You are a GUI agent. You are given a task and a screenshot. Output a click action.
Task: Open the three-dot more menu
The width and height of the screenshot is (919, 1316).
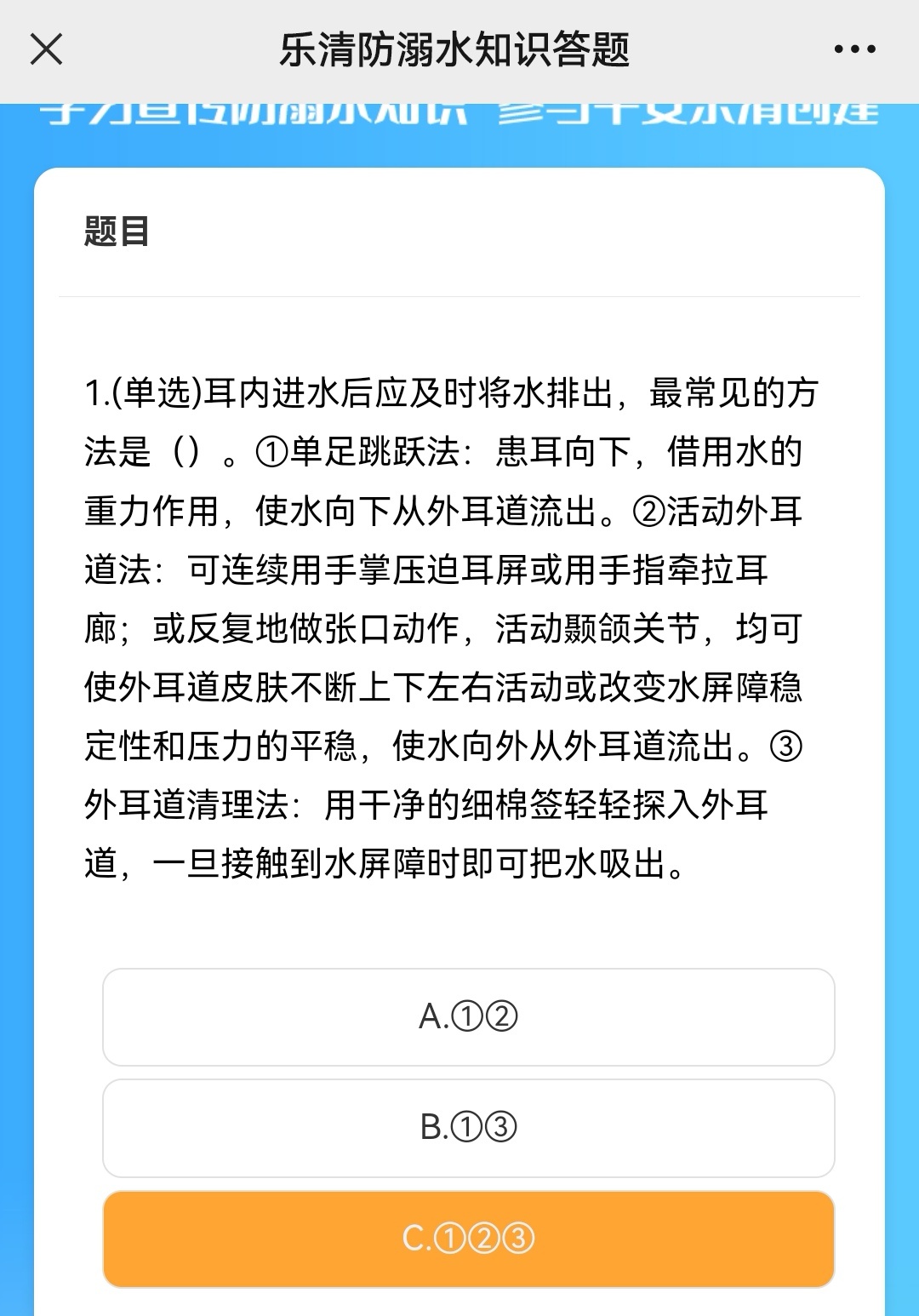854,49
